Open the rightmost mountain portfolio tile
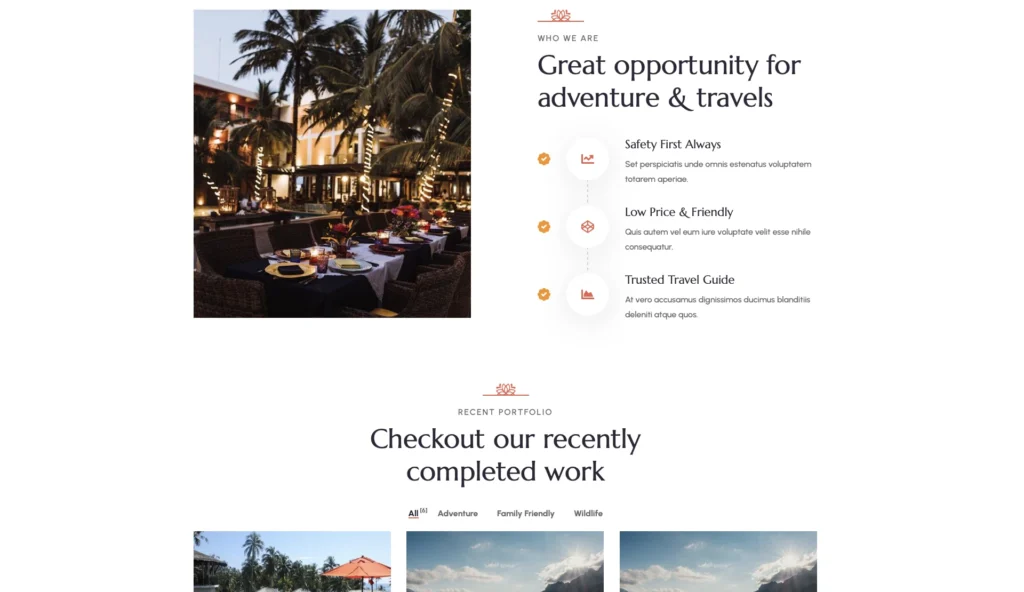1024x592 pixels. pos(718,561)
